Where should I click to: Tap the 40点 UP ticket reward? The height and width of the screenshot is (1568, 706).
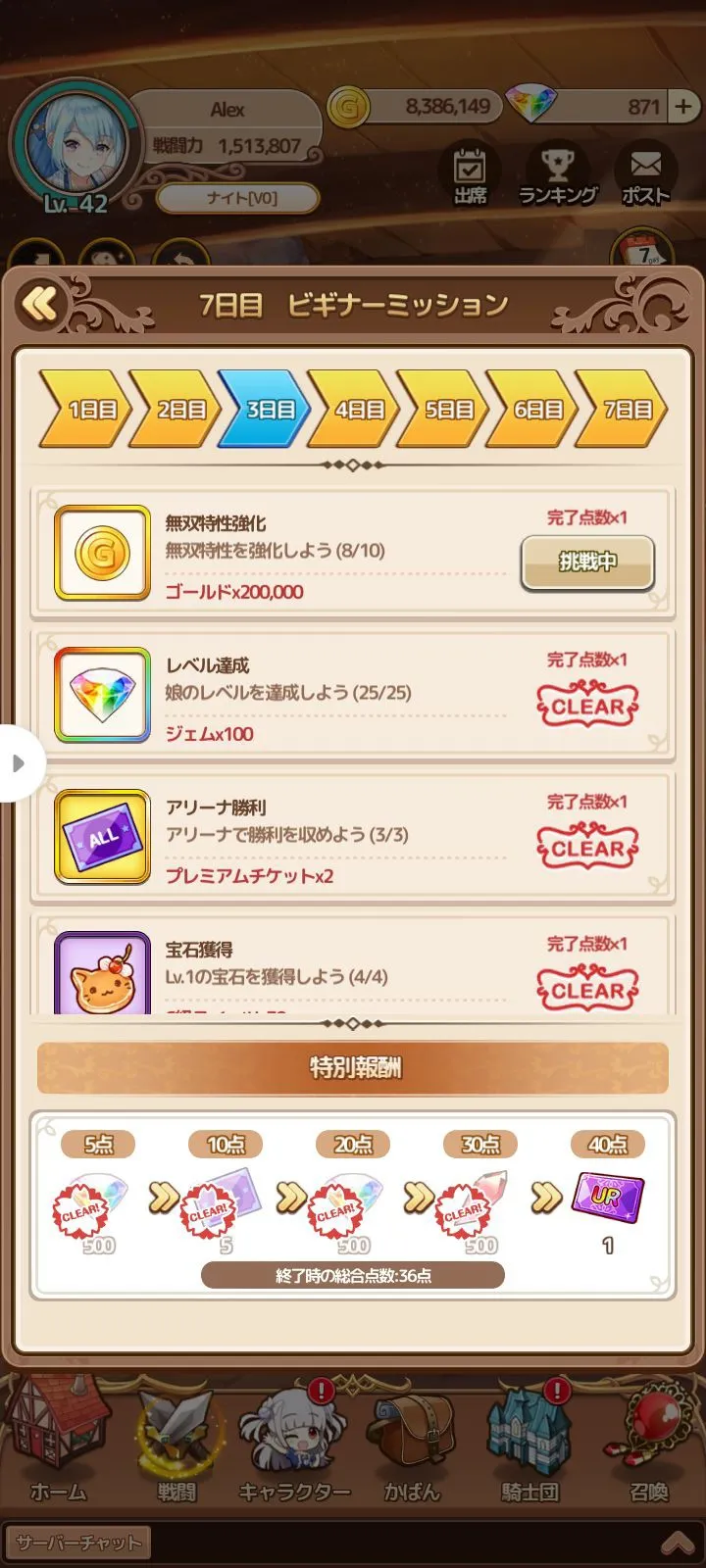point(608,1198)
